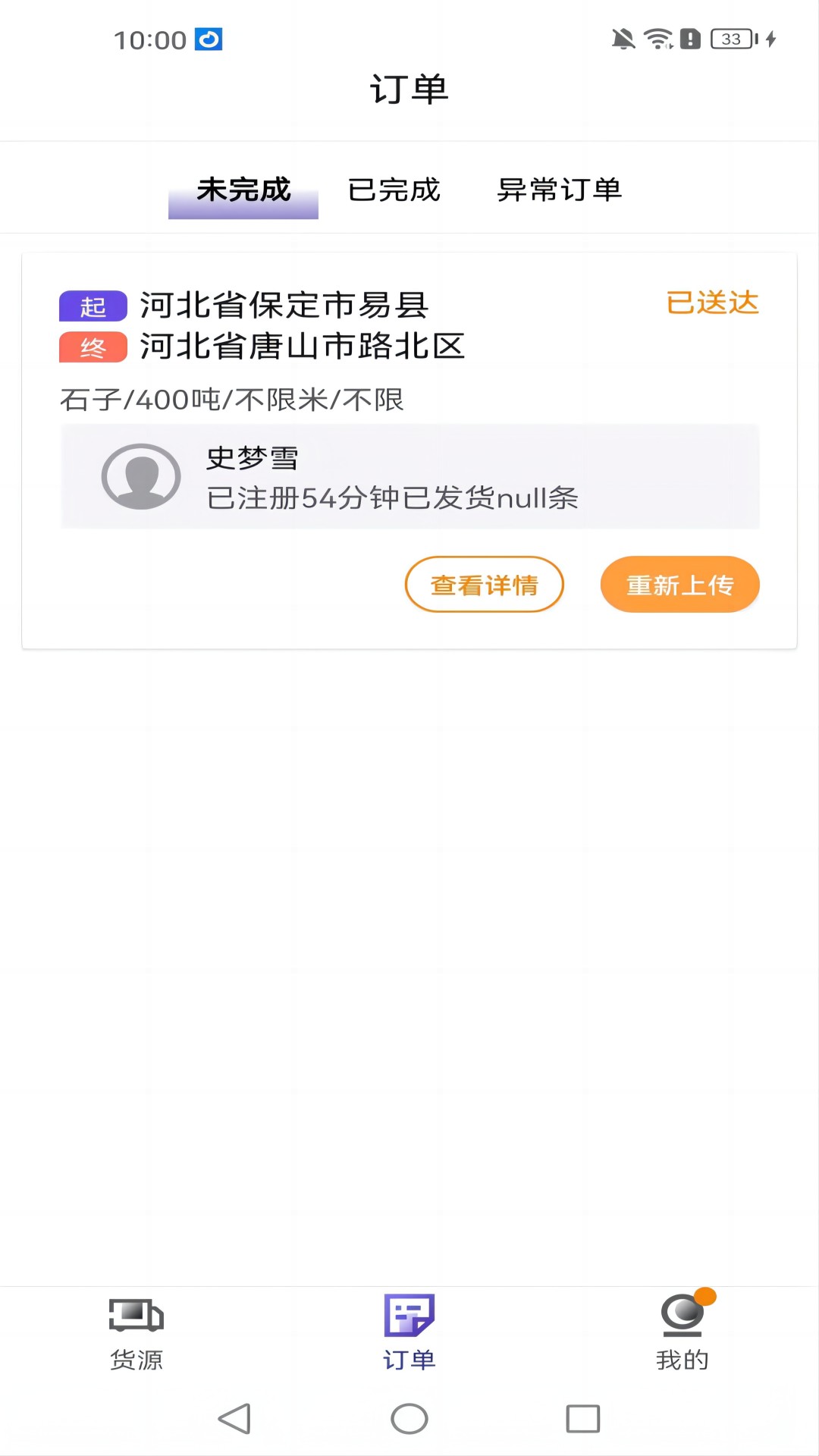Go back with system back button
The width and height of the screenshot is (819, 1456).
[x=234, y=1419]
